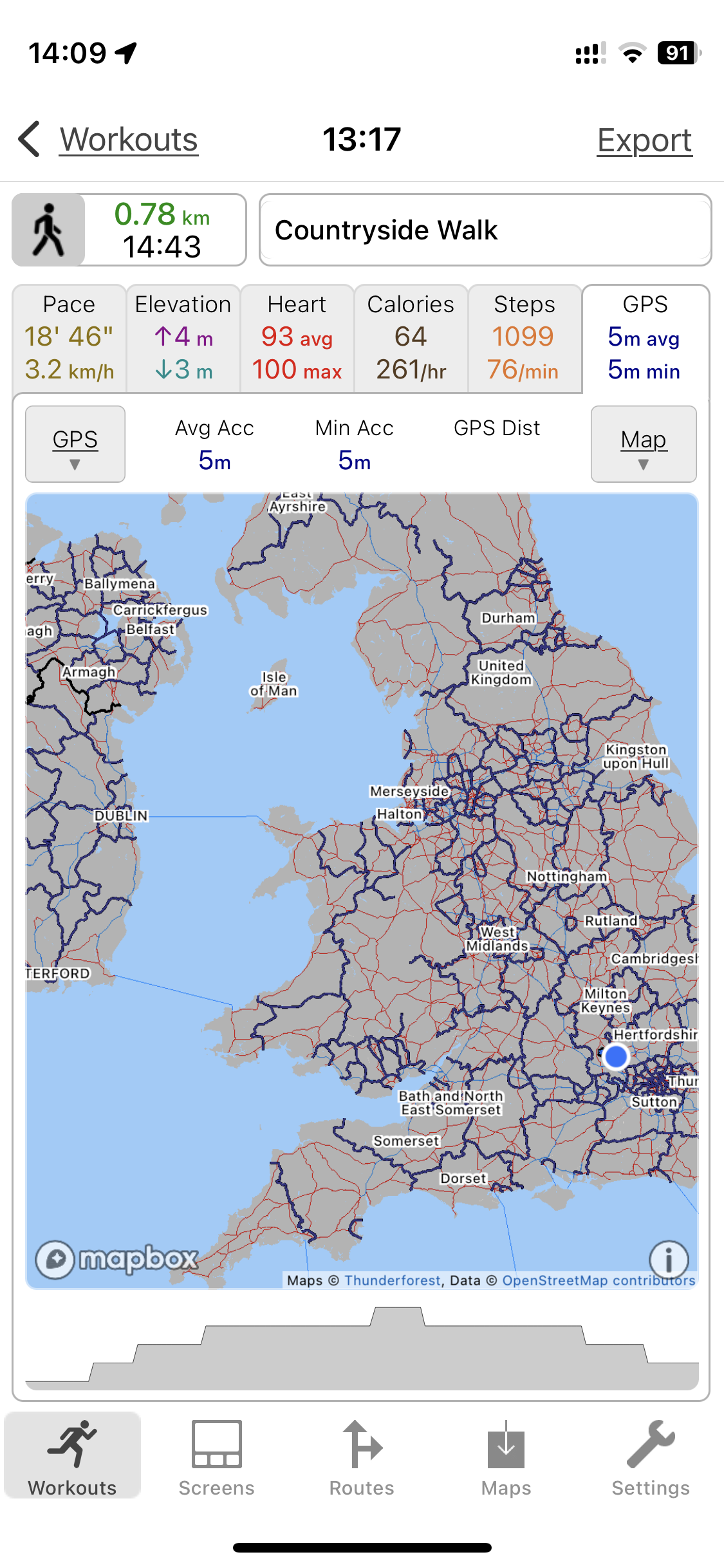
Task: Expand the GPS dropdown selector
Action: click(75, 444)
